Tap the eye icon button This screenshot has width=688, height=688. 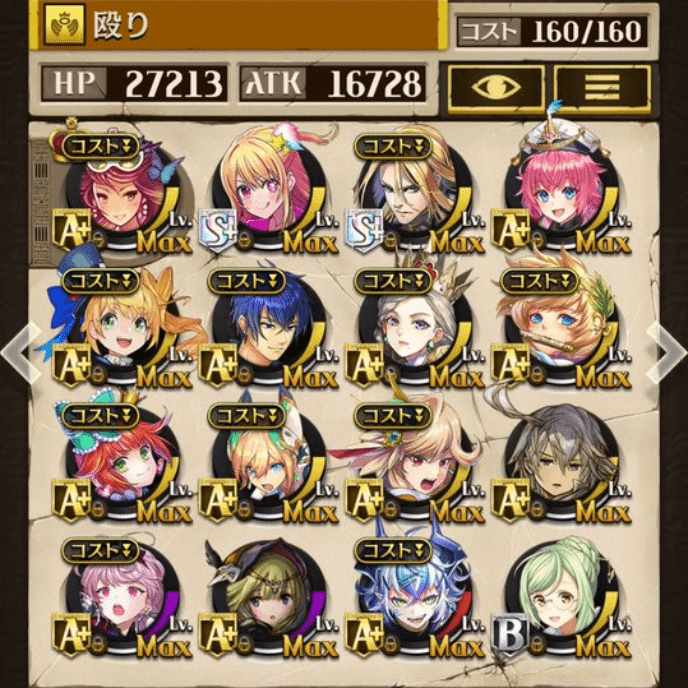[x=496, y=87]
